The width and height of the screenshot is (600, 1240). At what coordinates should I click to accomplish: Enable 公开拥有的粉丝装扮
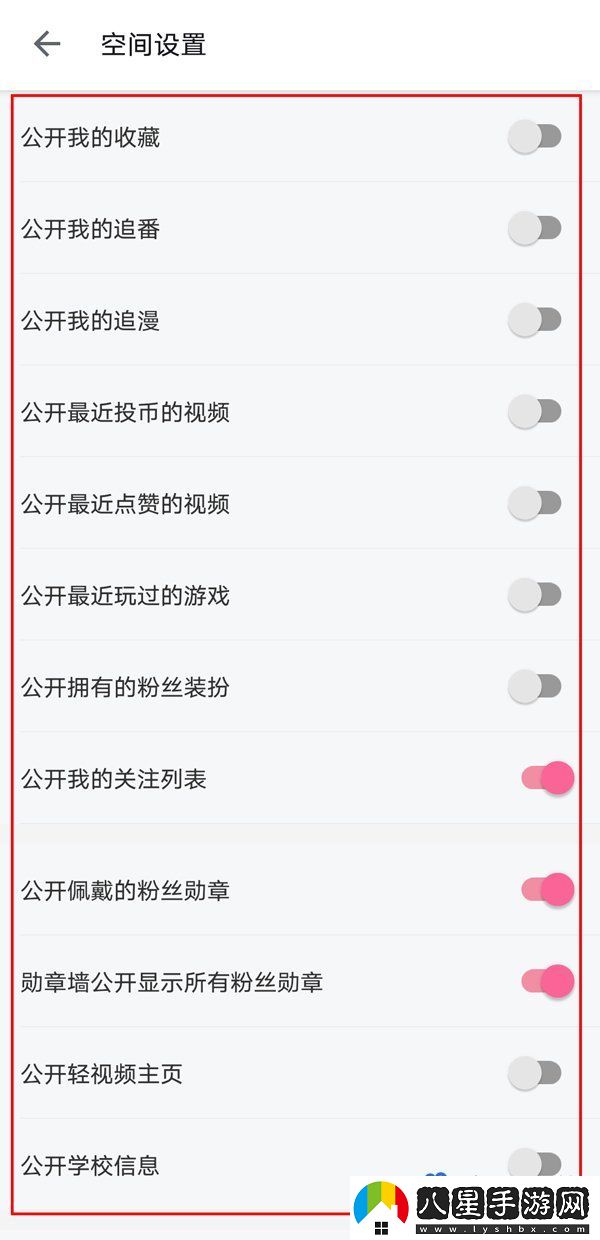click(535, 687)
